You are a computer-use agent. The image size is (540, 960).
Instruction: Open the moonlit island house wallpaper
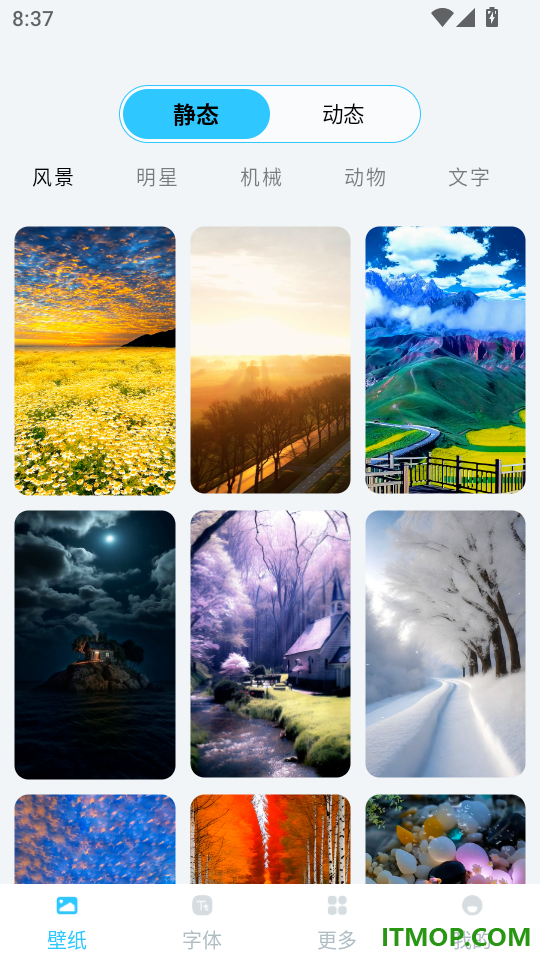coord(95,645)
